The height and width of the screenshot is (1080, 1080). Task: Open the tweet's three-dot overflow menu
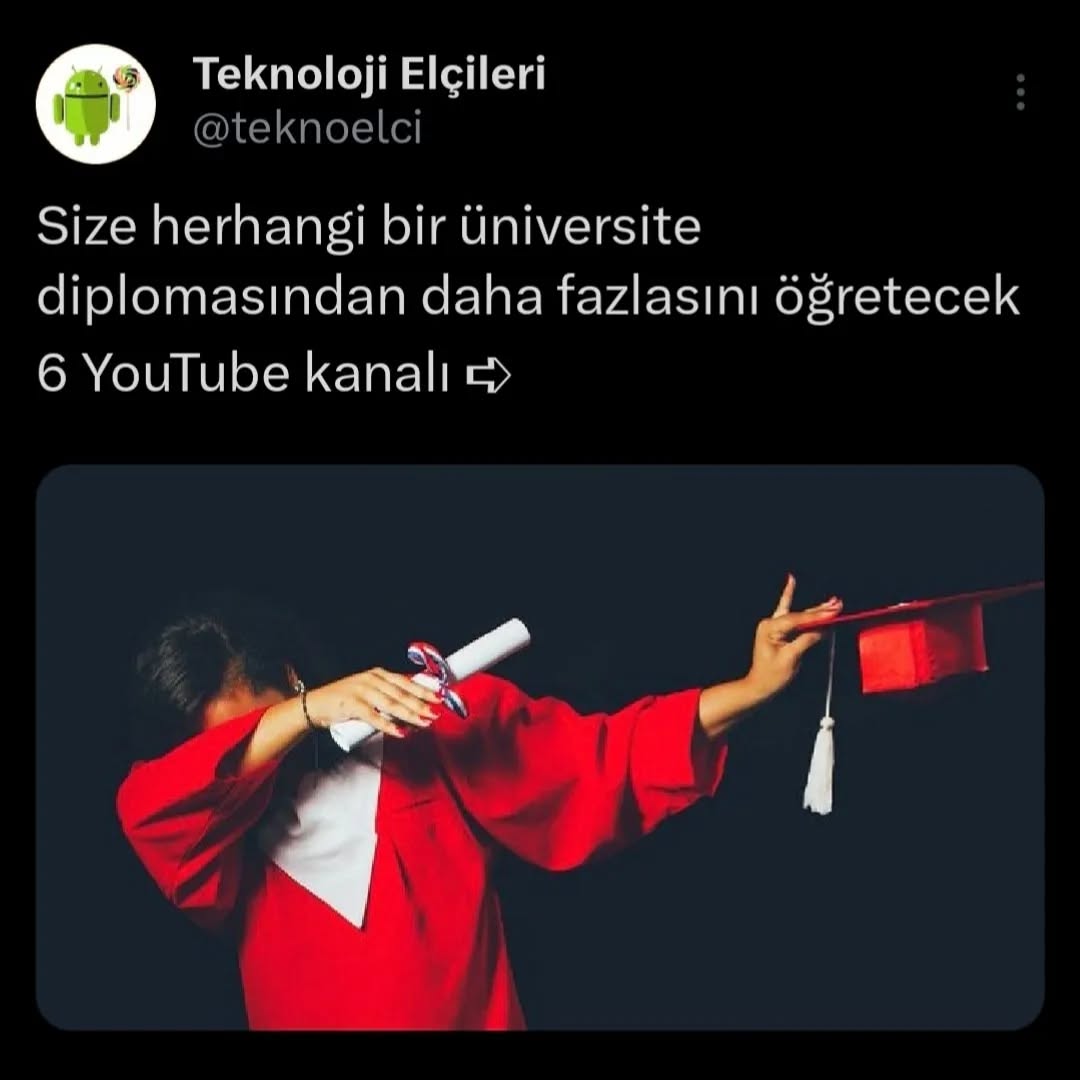[x=1020, y=92]
